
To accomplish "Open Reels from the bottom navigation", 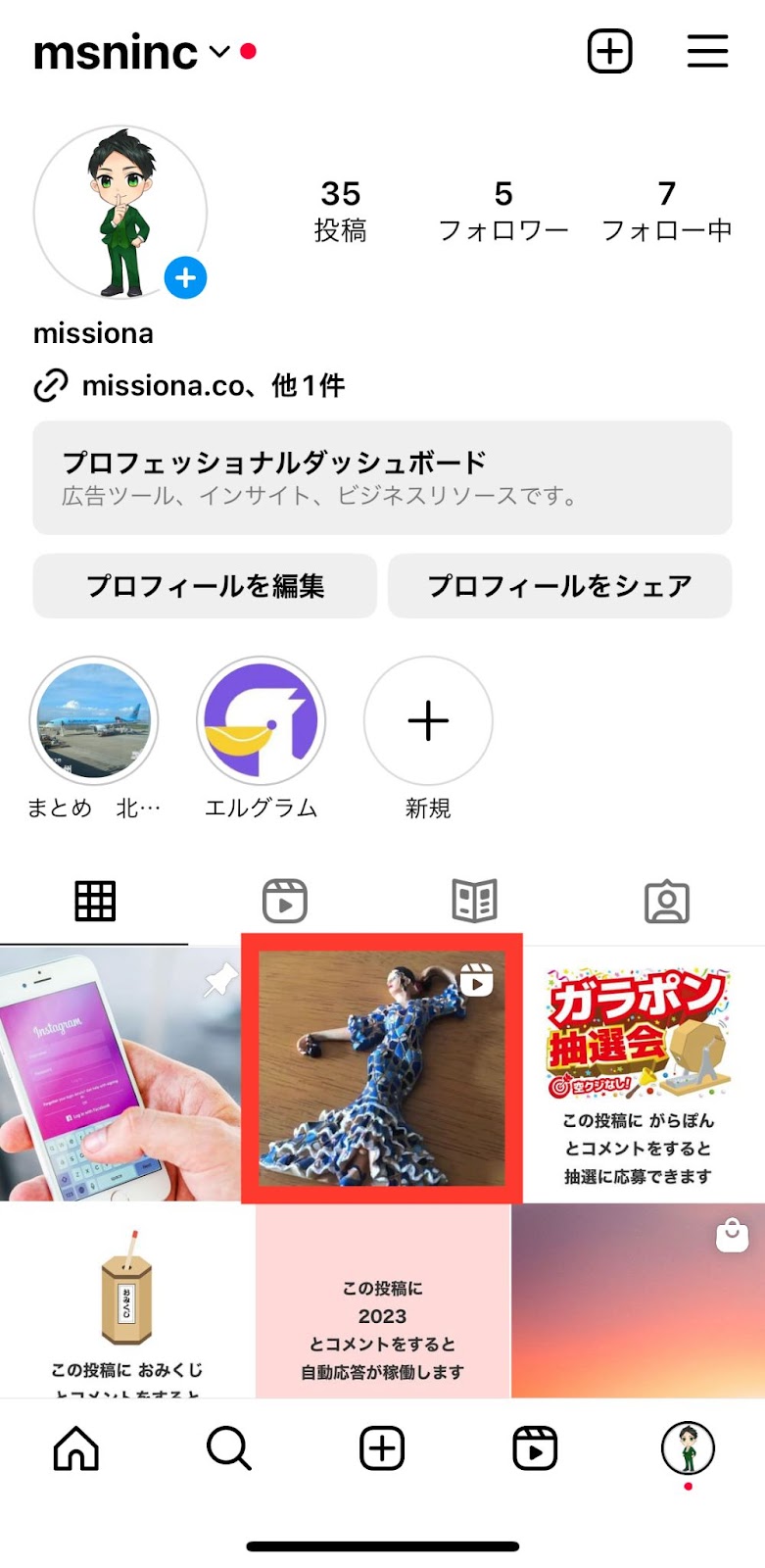I will [x=535, y=1448].
